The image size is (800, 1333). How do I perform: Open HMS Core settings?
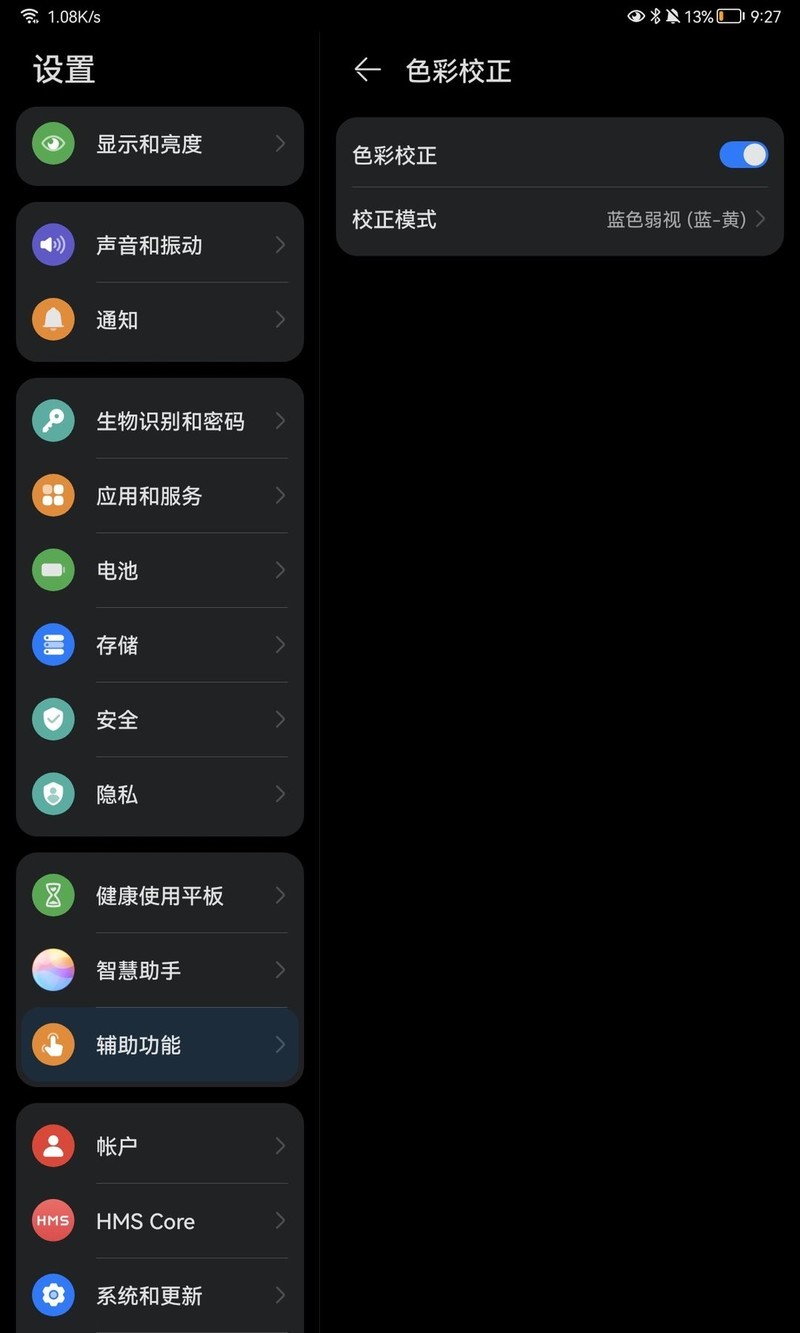coord(160,1221)
